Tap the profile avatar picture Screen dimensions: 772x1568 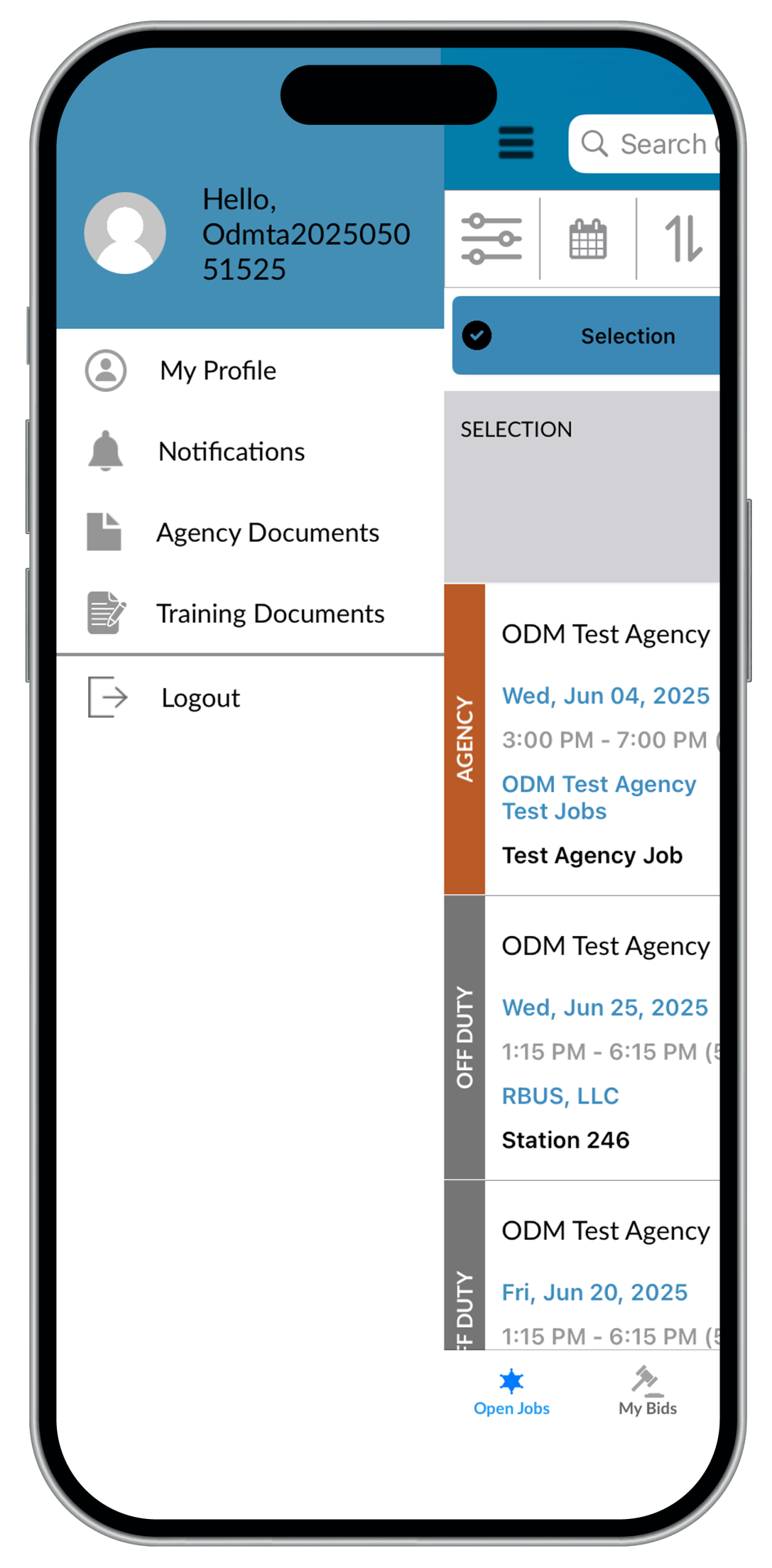pos(125,233)
